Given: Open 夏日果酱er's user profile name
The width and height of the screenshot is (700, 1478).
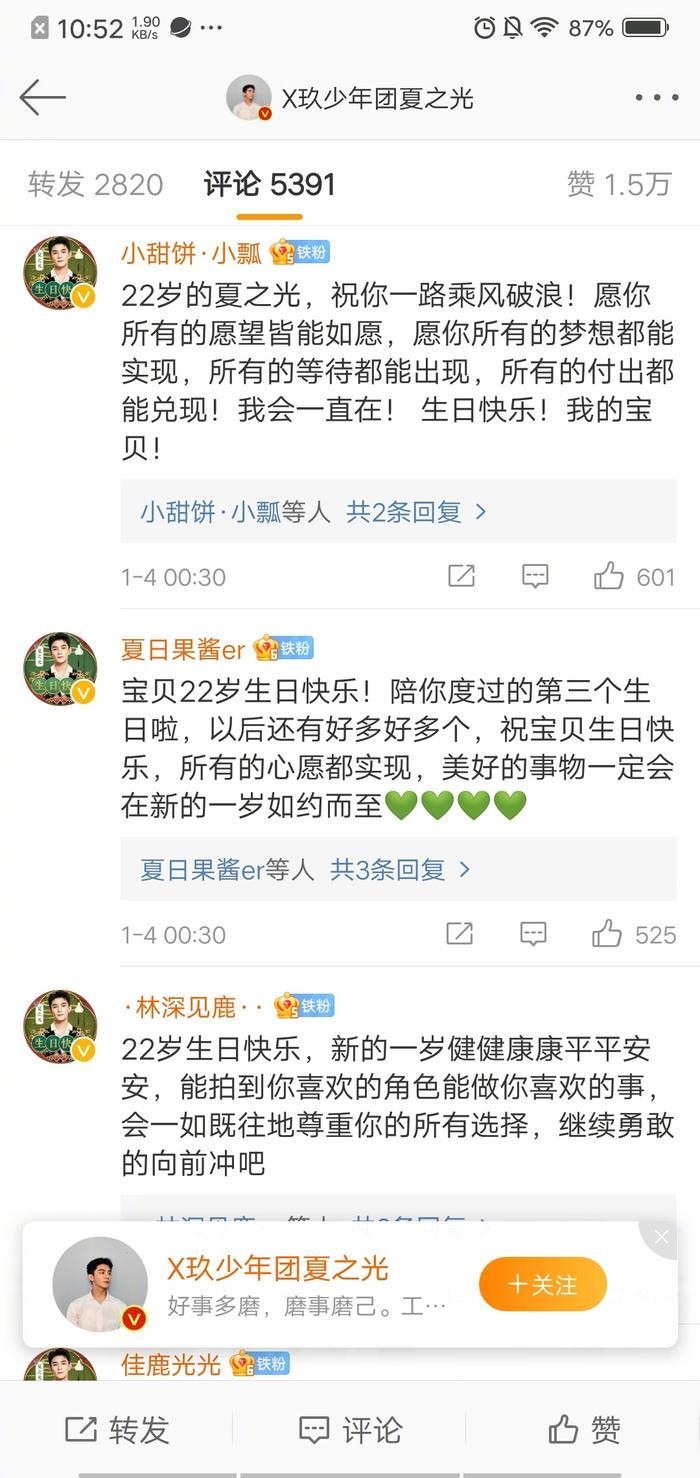Looking at the screenshot, I should click(x=183, y=649).
